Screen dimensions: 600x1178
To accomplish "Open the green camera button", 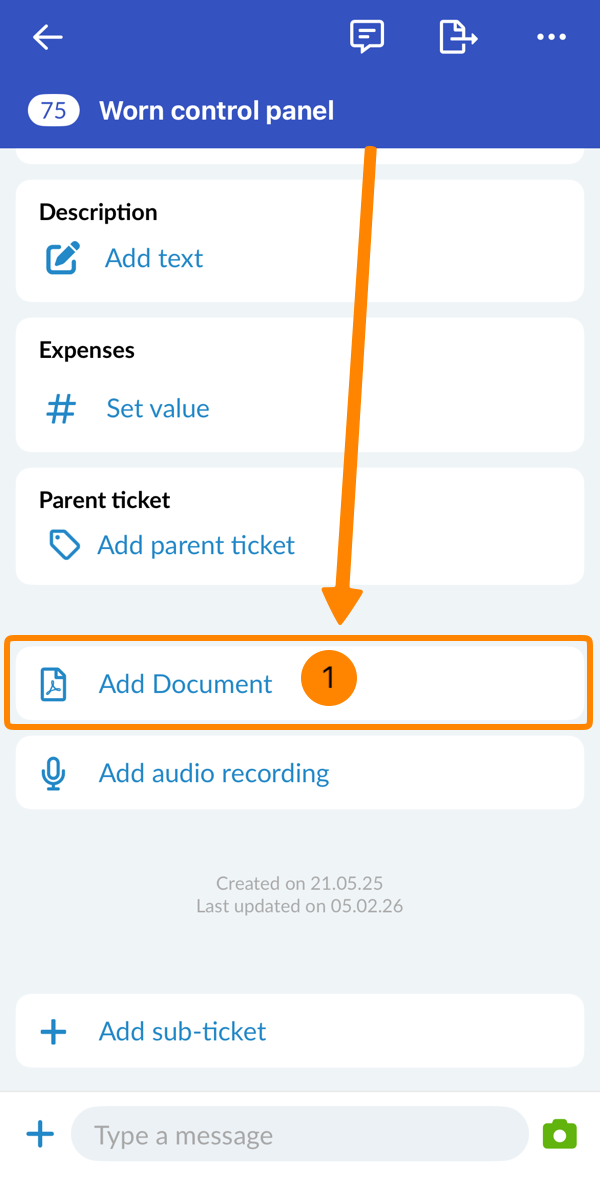I will 560,1134.
